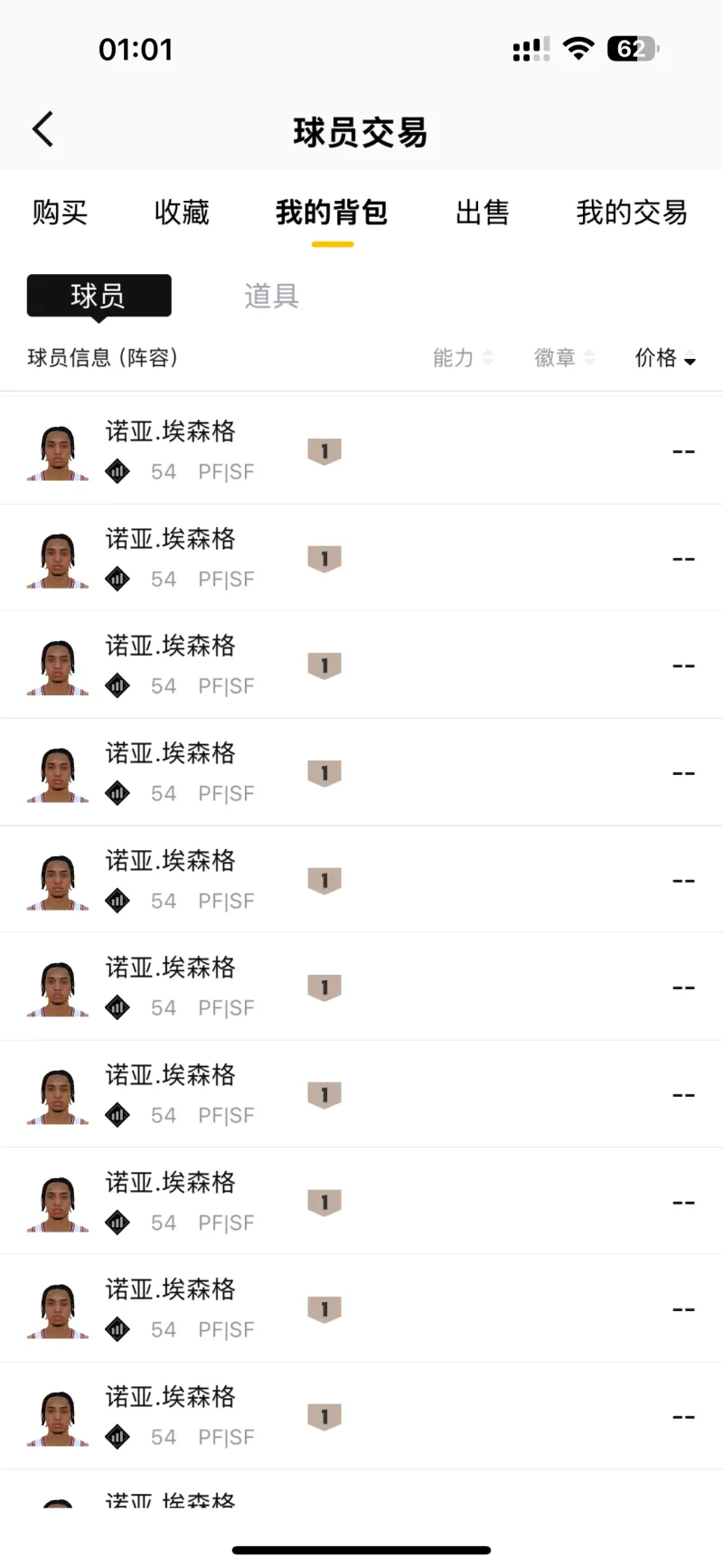The width and height of the screenshot is (723, 1568).
Task: Switch to the 购买 tab
Action: tap(60, 213)
